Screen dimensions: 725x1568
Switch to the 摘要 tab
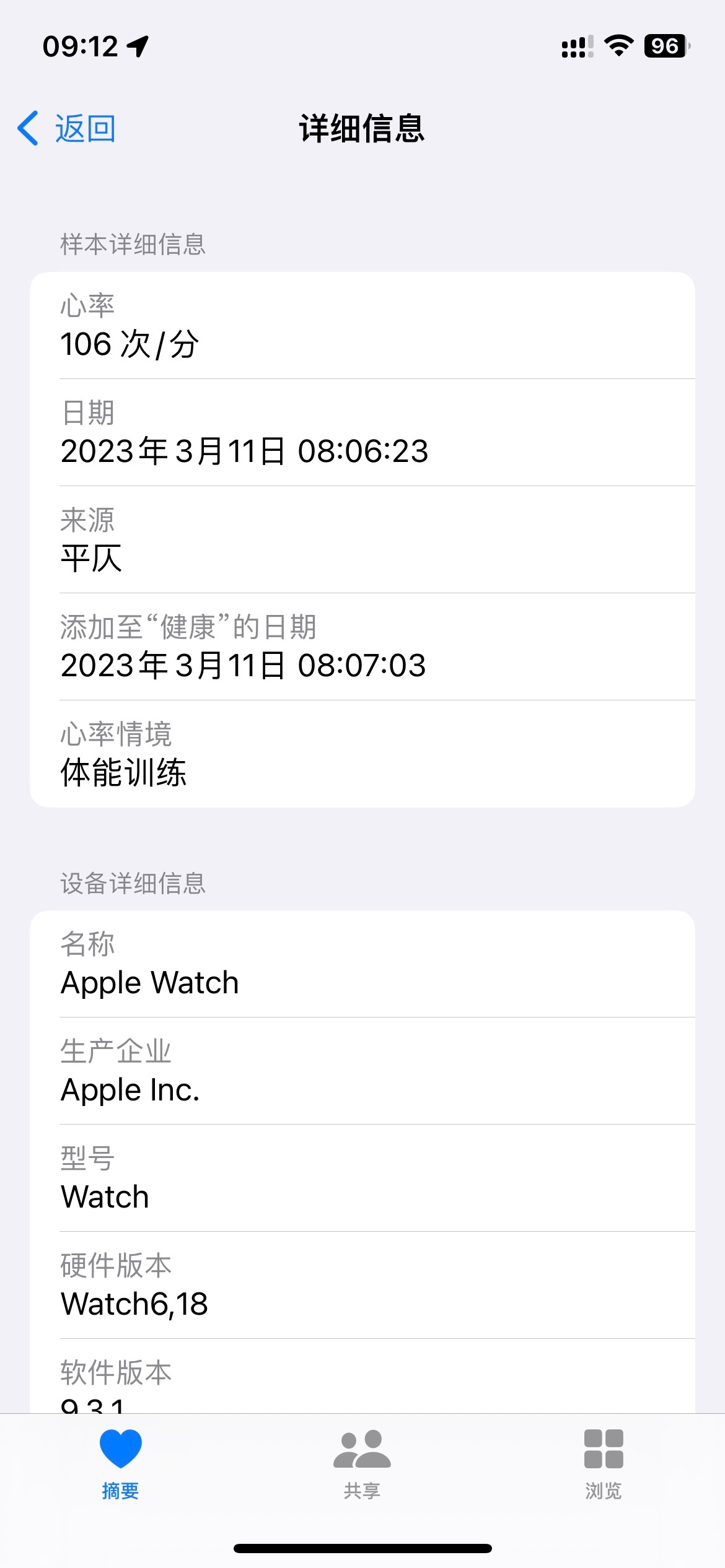pyautogui.click(x=120, y=1464)
